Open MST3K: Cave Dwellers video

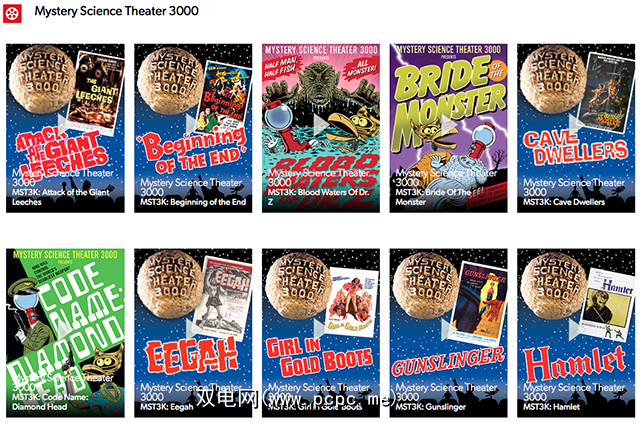576,126
